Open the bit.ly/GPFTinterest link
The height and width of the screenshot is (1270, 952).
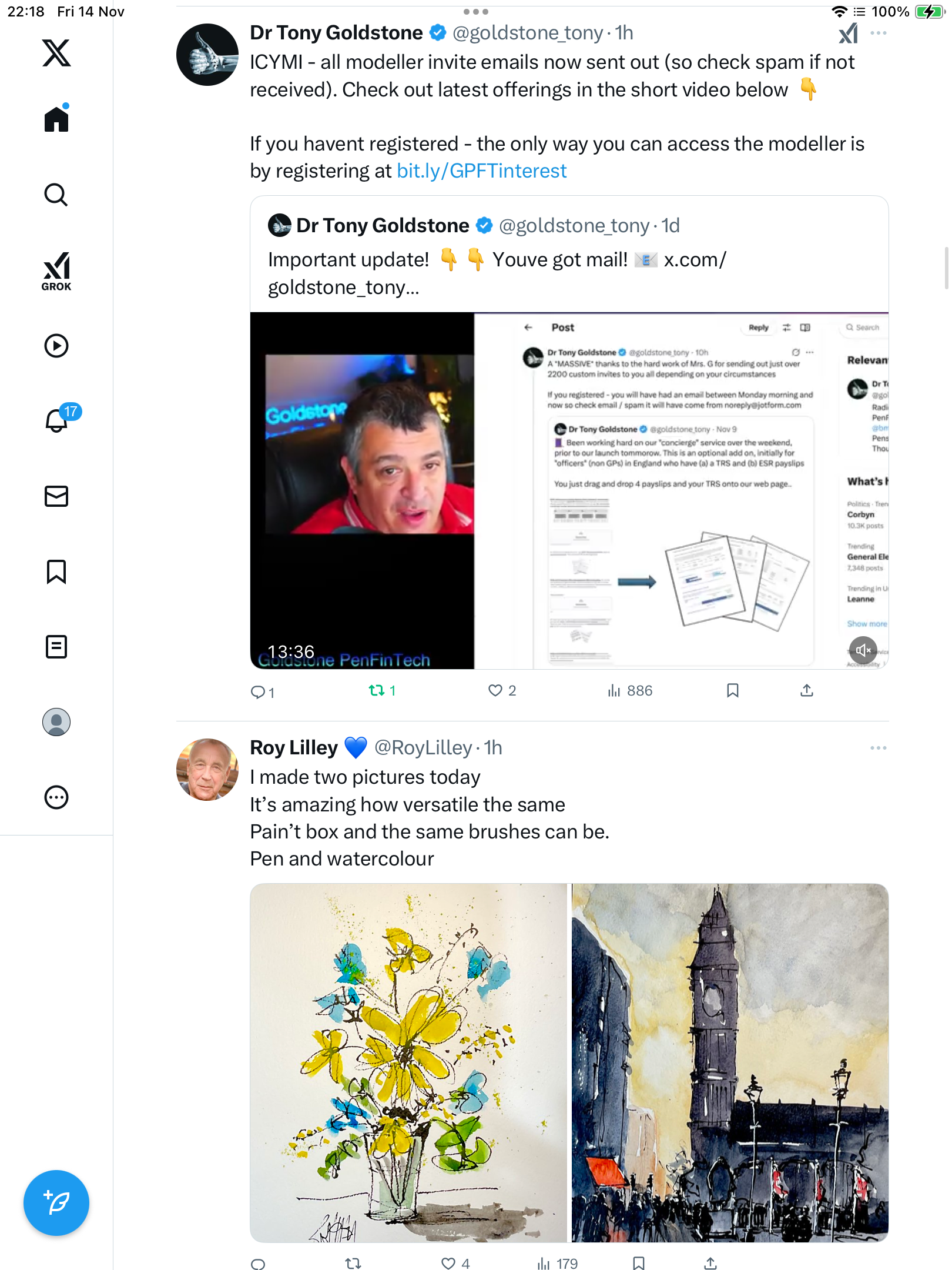coord(481,171)
